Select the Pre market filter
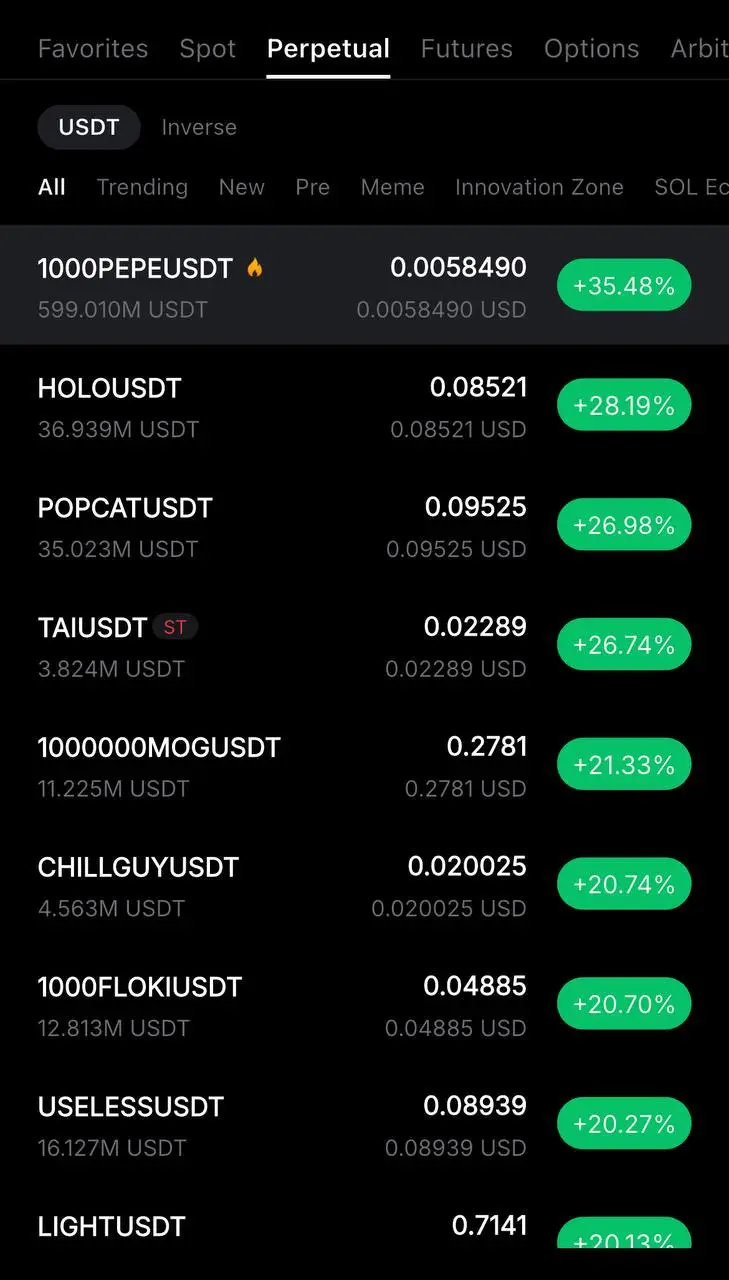This screenshot has width=729, height=1280. point(312,187)
